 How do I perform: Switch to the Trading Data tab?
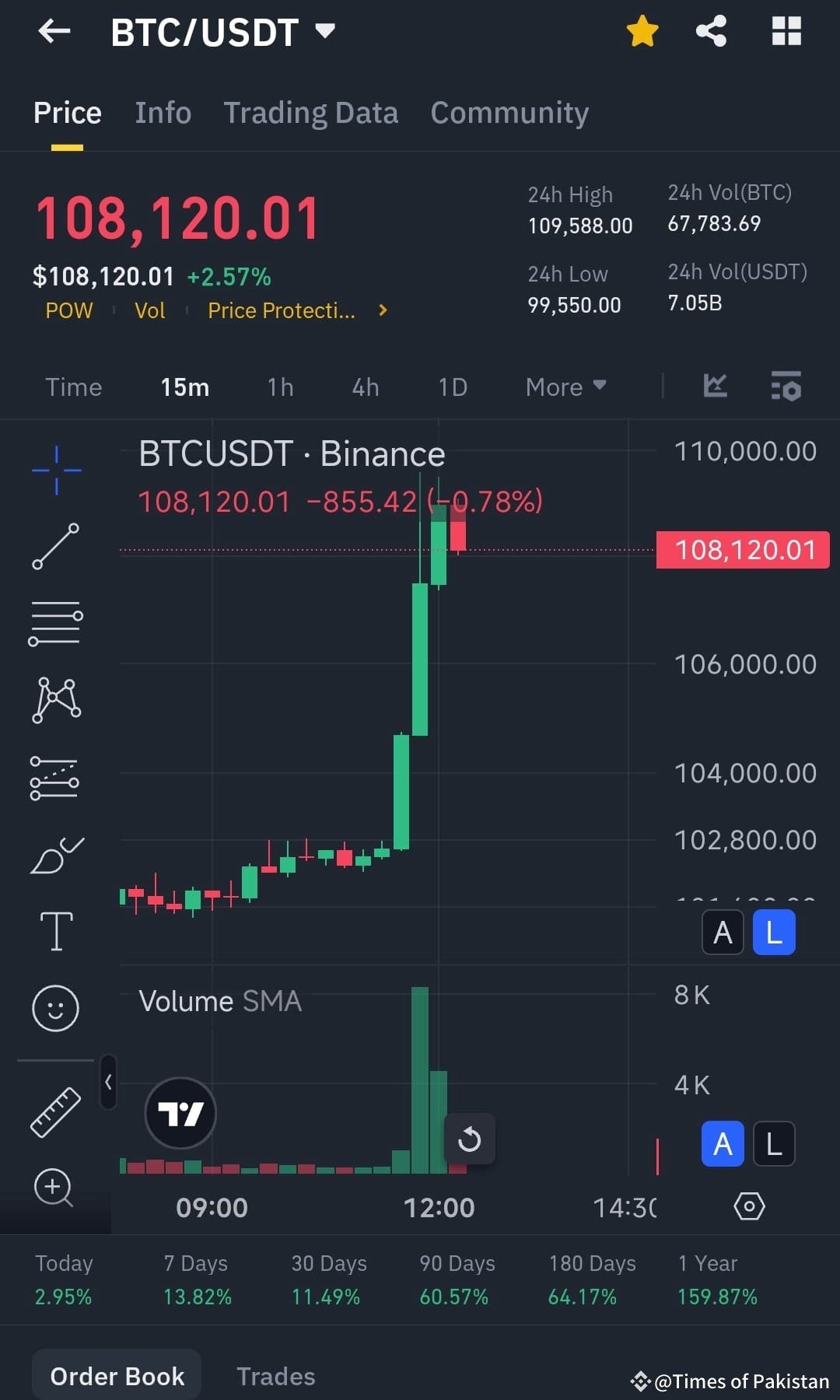tap(311, 113)
